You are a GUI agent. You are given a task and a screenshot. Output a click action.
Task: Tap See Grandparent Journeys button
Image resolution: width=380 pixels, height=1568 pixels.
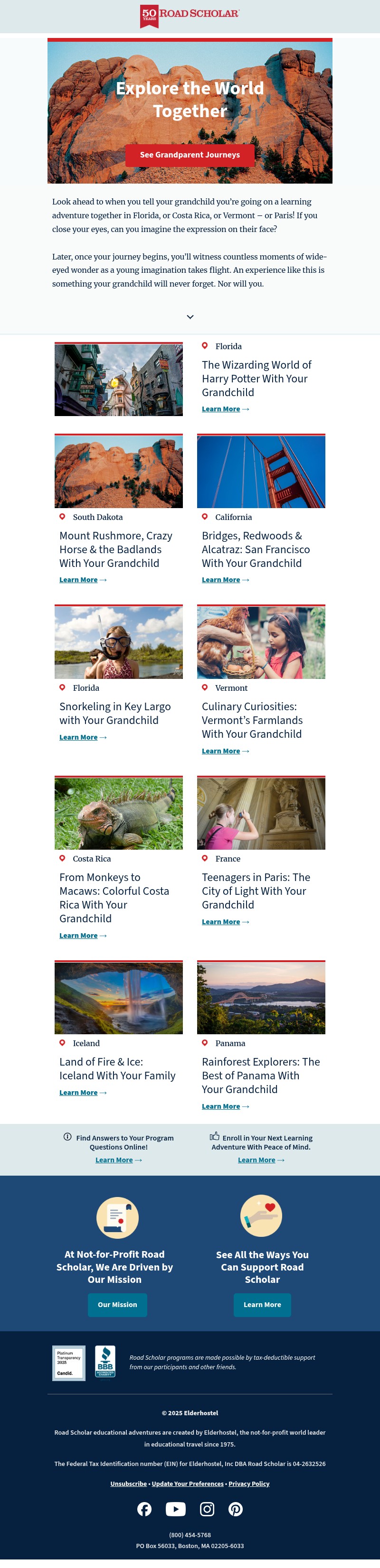pyautogui.click(x=190, y=155)
